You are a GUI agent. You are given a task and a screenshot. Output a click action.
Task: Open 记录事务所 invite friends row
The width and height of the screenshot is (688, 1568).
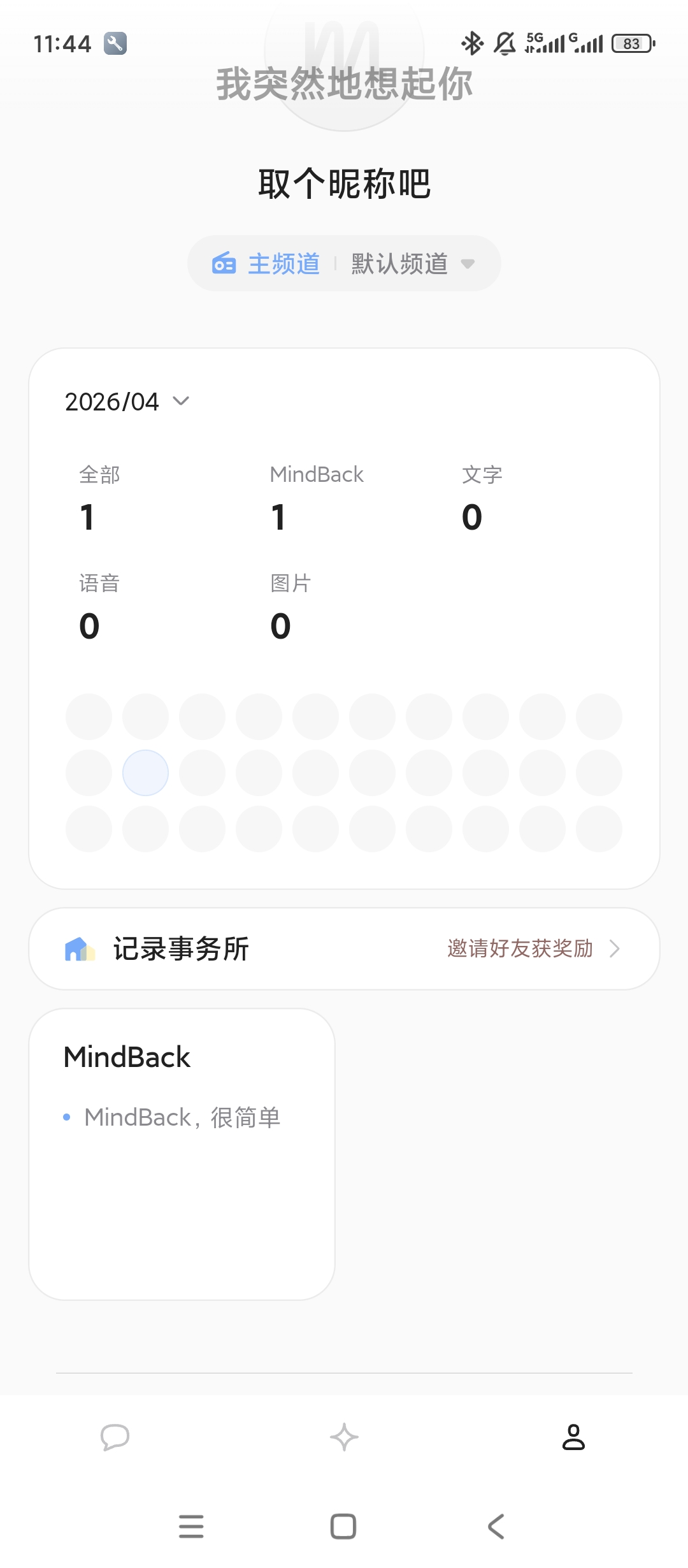344,948
